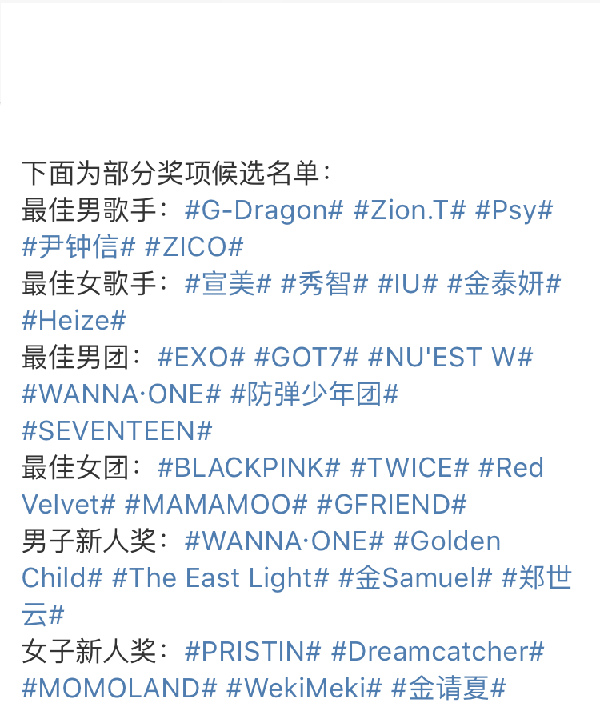Open the #NU'EST W# hashtag

coord(450,357)
